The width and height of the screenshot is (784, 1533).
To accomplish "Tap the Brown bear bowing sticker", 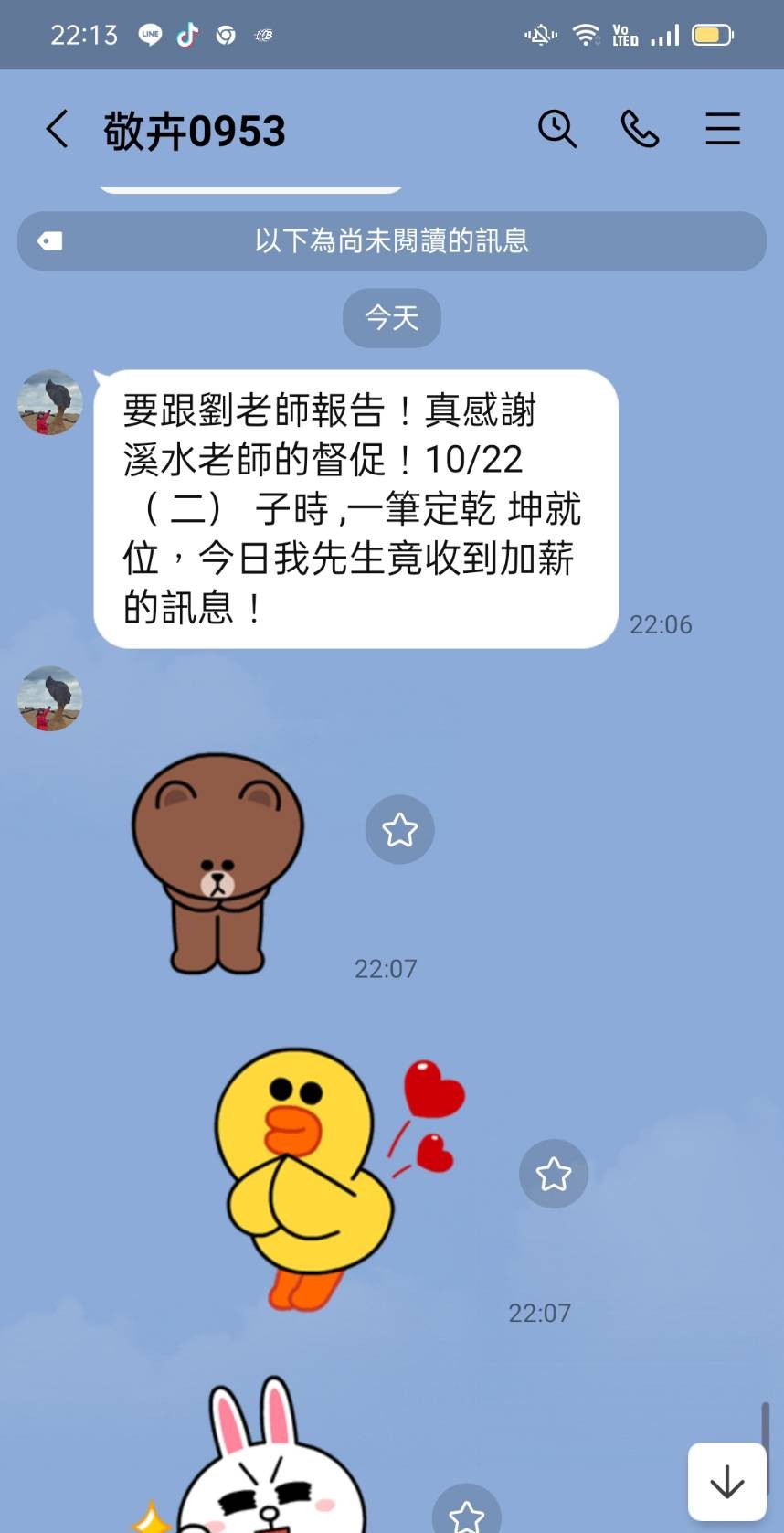I will point(217,863).
